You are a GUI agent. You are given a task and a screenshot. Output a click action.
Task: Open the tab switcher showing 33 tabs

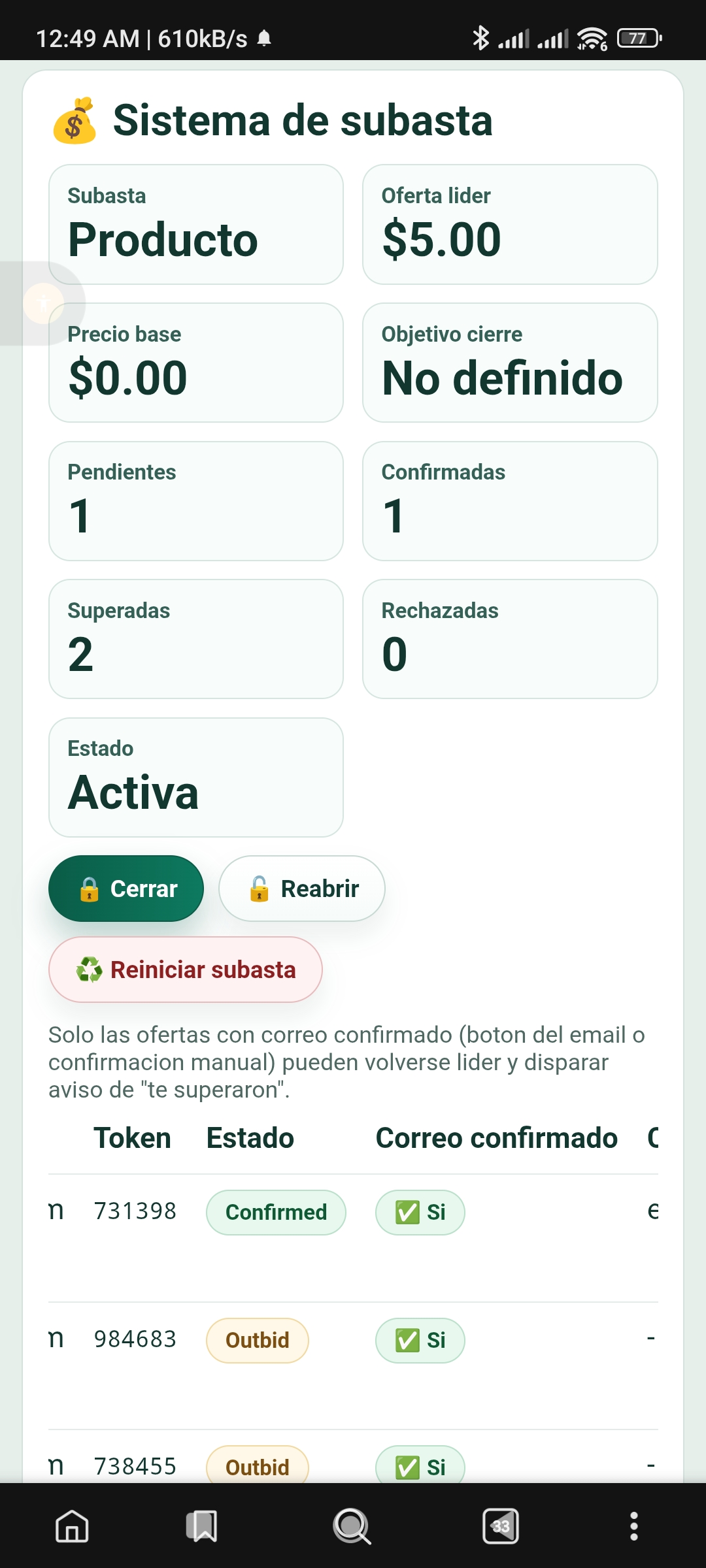pos(501,1527)
